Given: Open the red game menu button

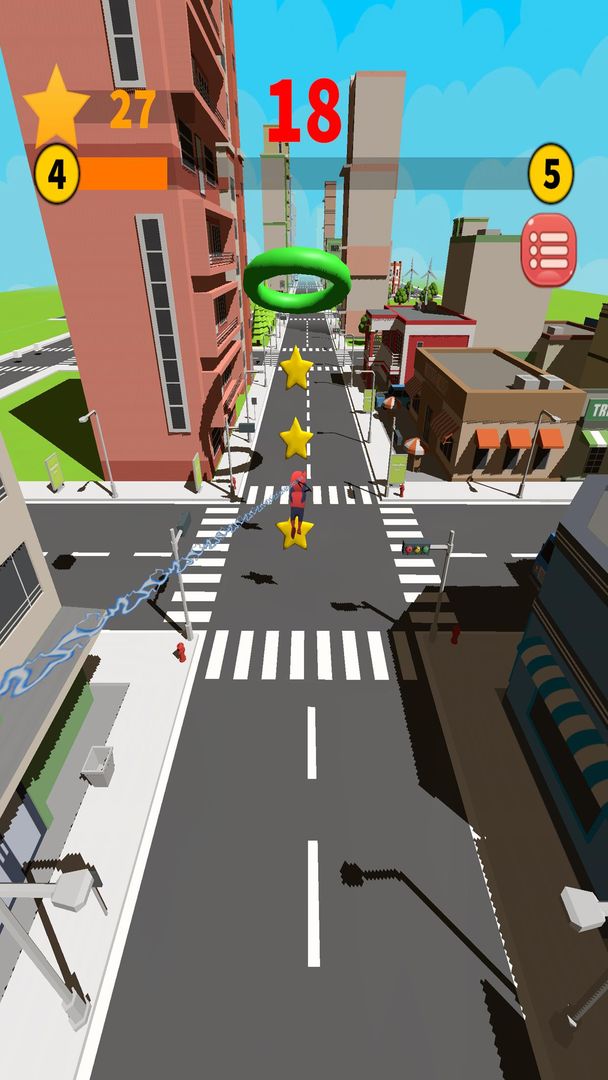Looking at the screenshot, I should pyautogui.click(x=549, y=250).
